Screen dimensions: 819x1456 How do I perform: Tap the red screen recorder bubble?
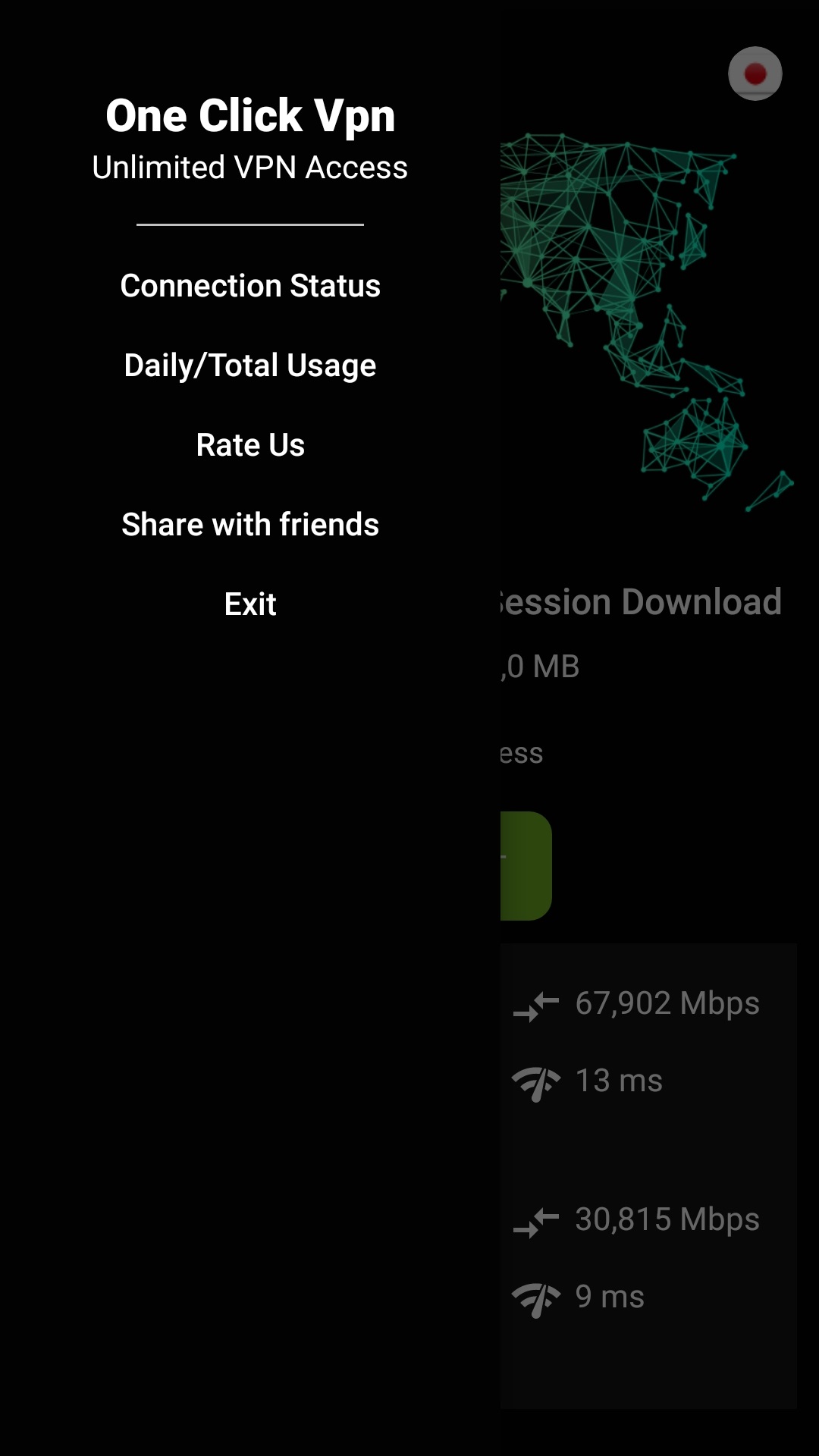click(x=755, y=74)
